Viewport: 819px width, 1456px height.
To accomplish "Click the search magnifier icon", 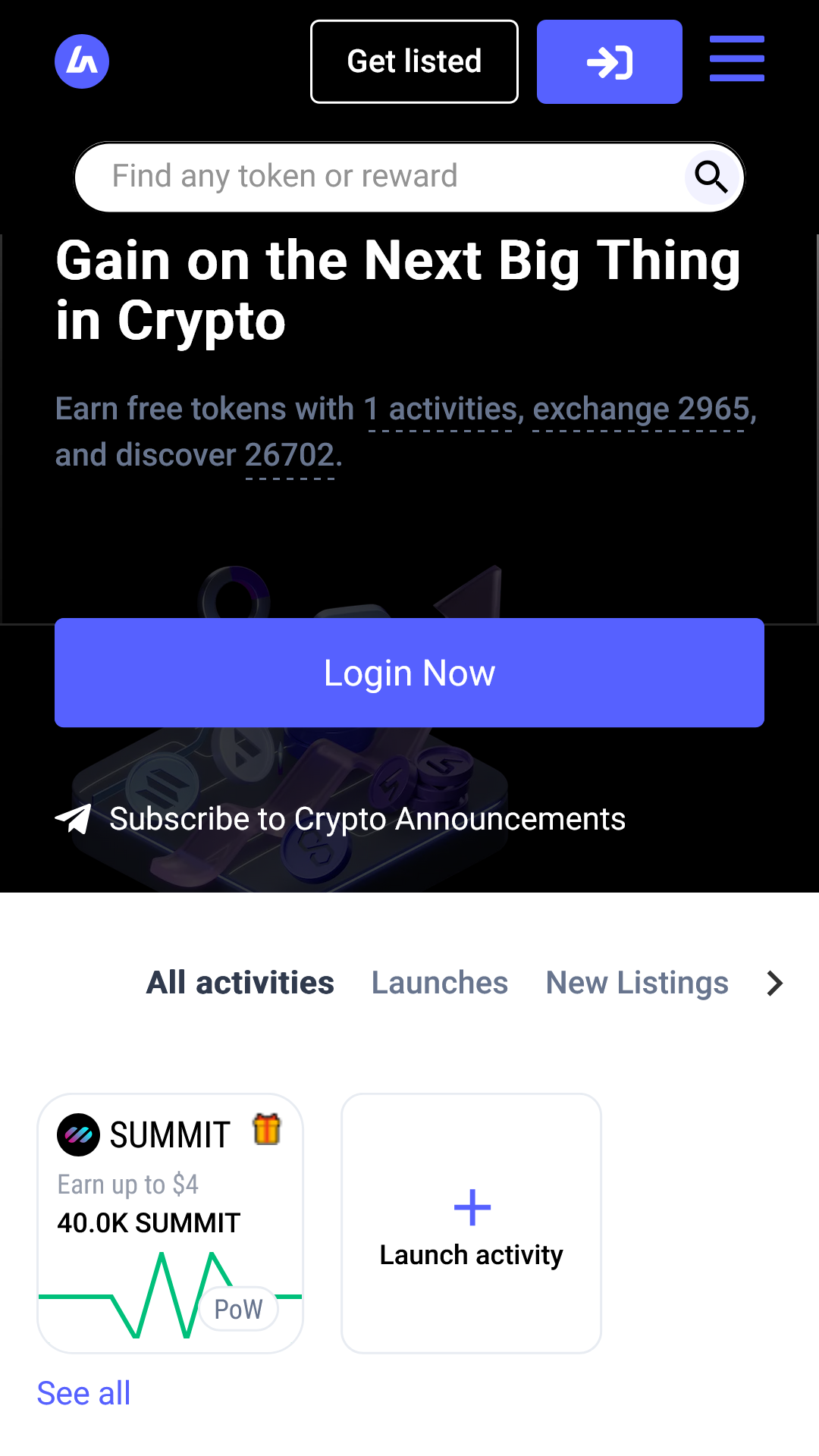I will pyautogui.click(x=711, y=177).
